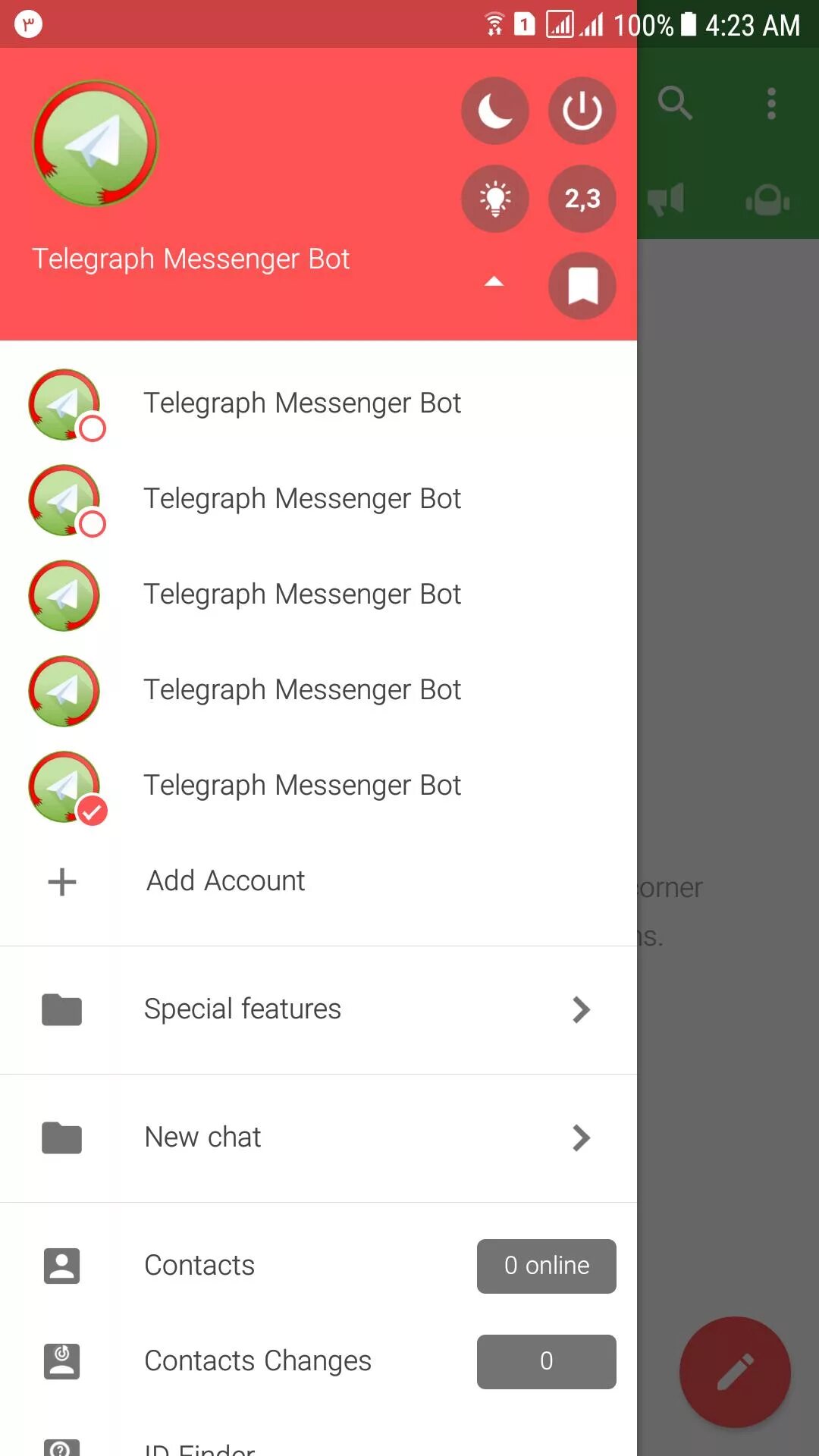This screenshot has width=819, height=1456.
Task: Add a new account
Action: point(318,881)
